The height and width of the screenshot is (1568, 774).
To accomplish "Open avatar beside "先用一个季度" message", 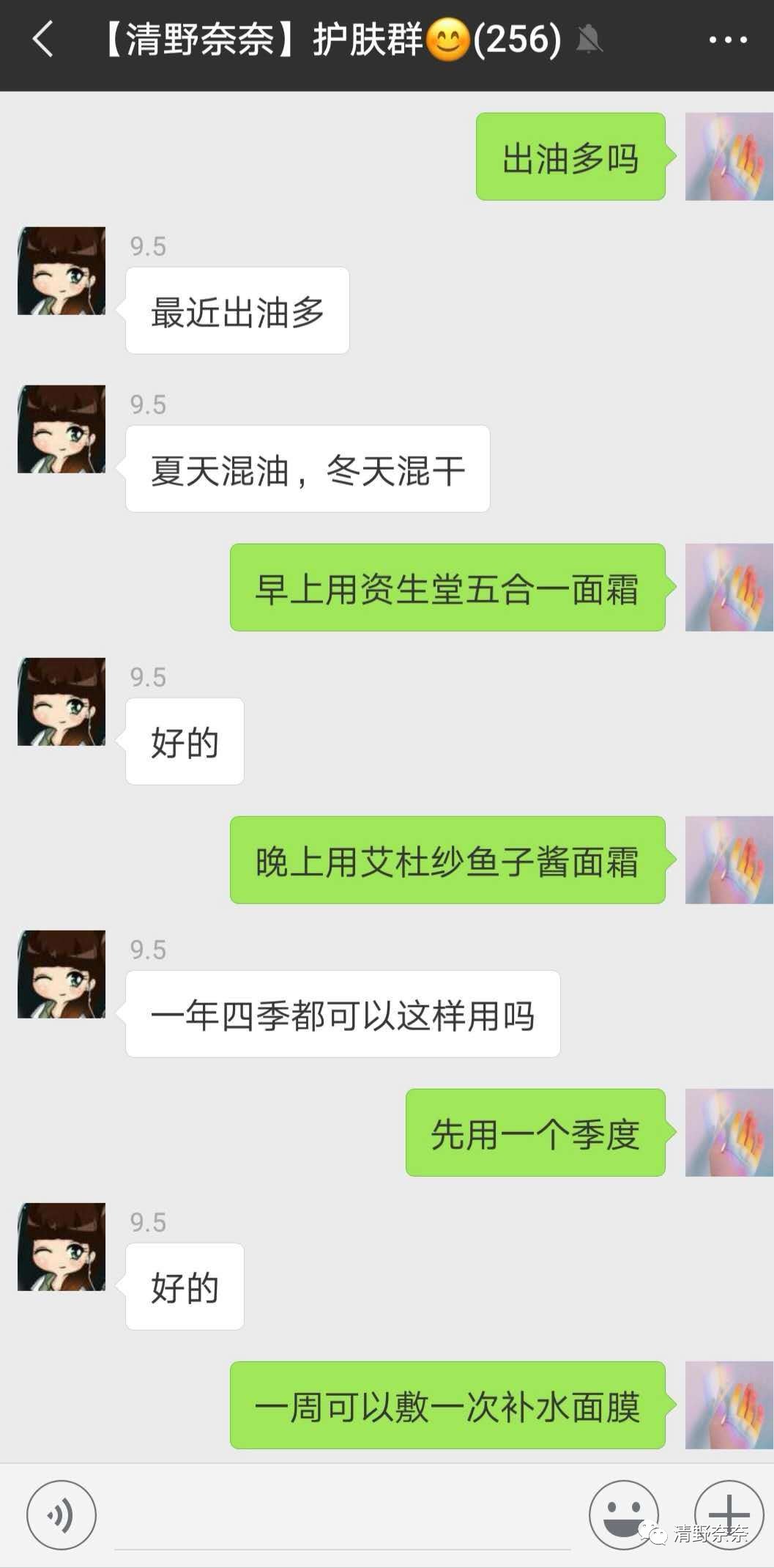I will [x=729, y=1133].
